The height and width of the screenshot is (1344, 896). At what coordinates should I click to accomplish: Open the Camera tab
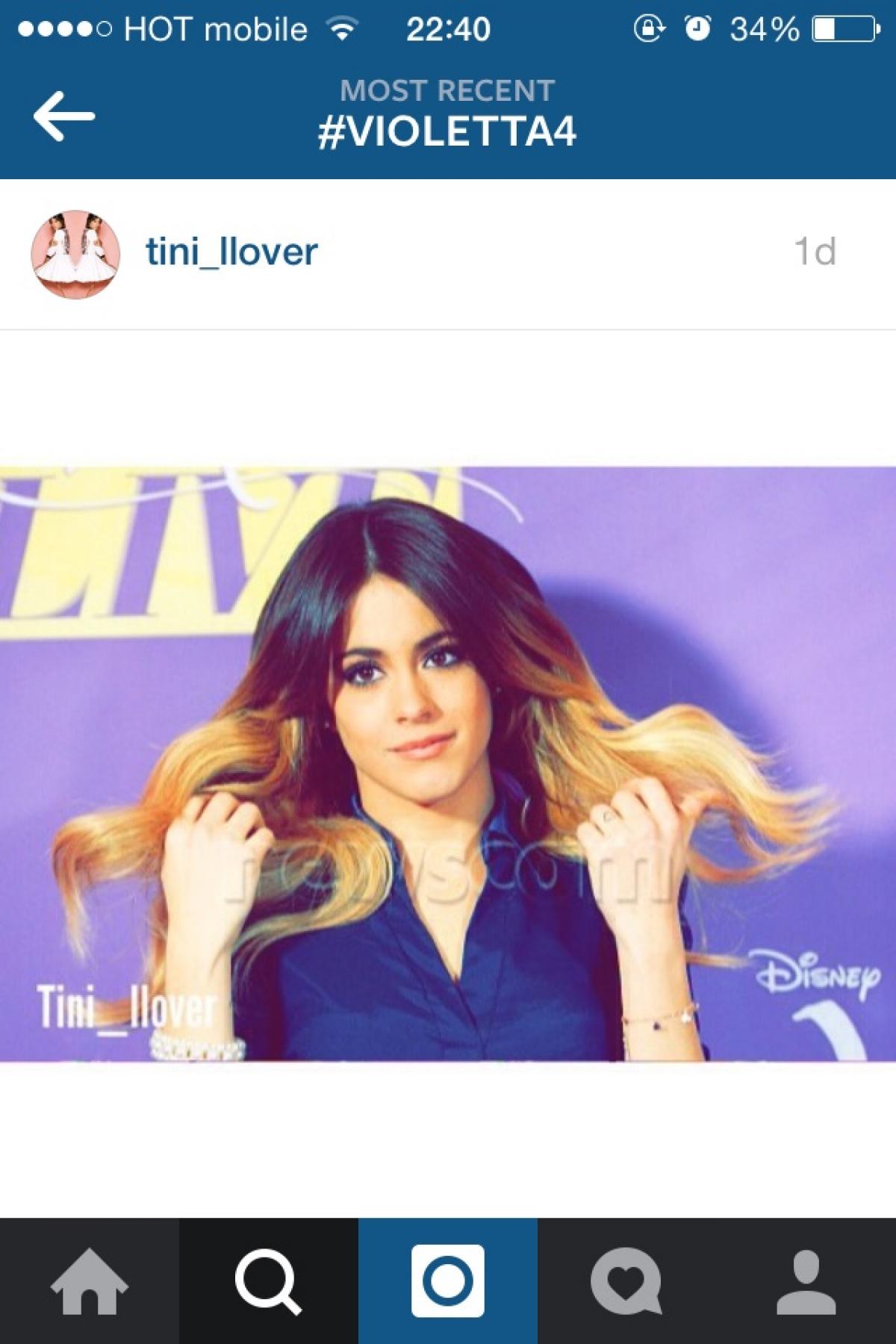[448, 1281]
